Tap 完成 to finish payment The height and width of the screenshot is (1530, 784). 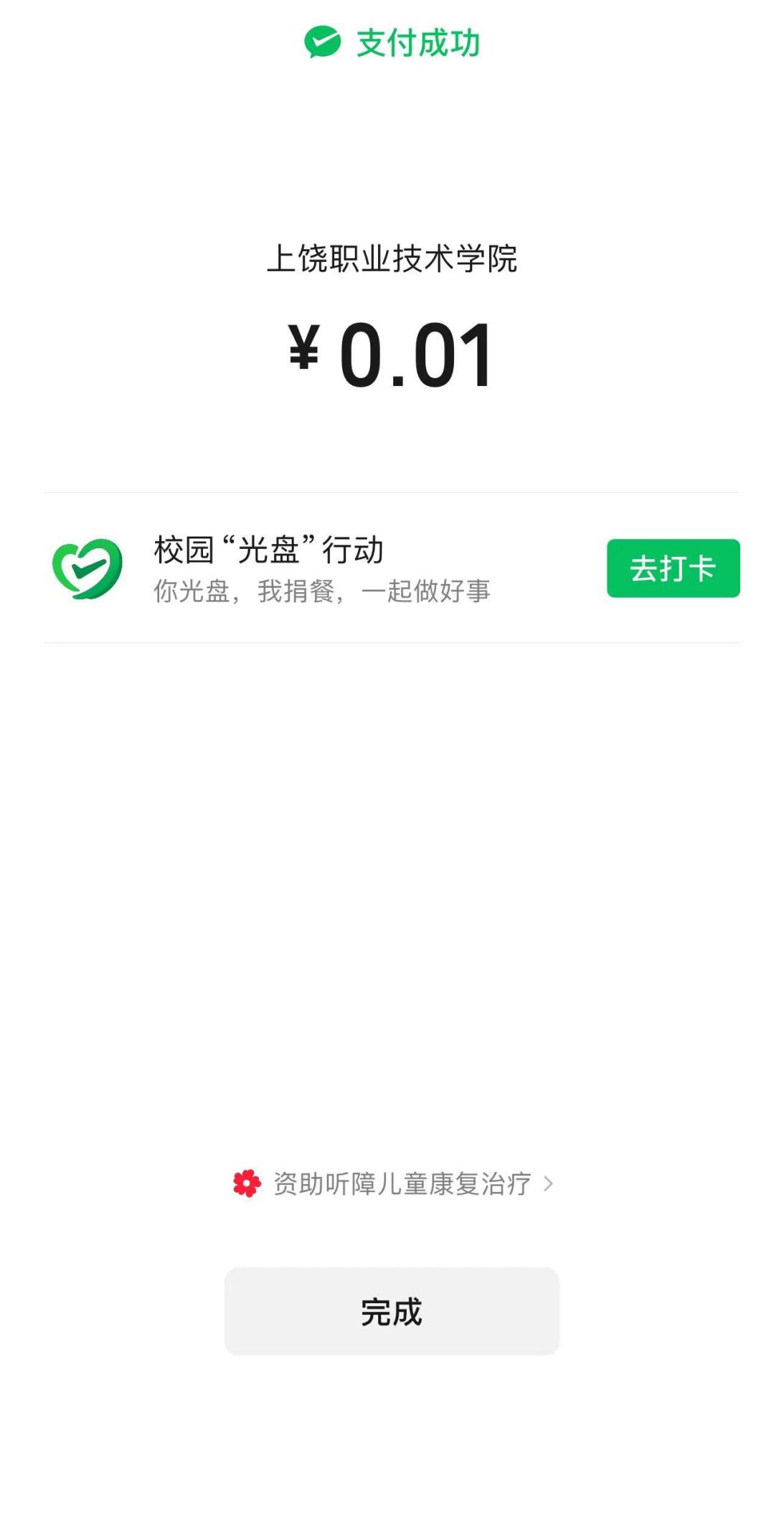[x=392, y=1311]
